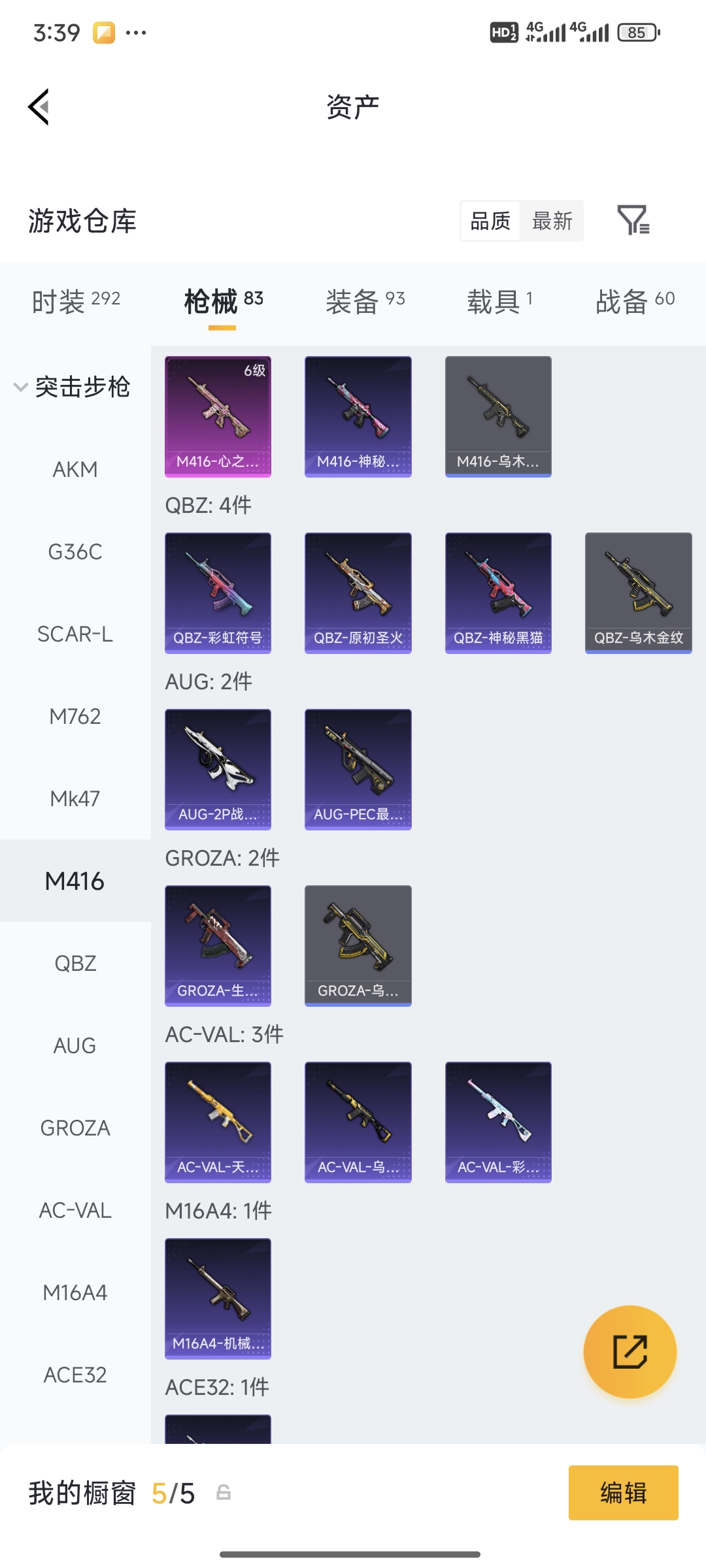
Task: View the QBZ-彩虹符号 skin
Action: 218,593
